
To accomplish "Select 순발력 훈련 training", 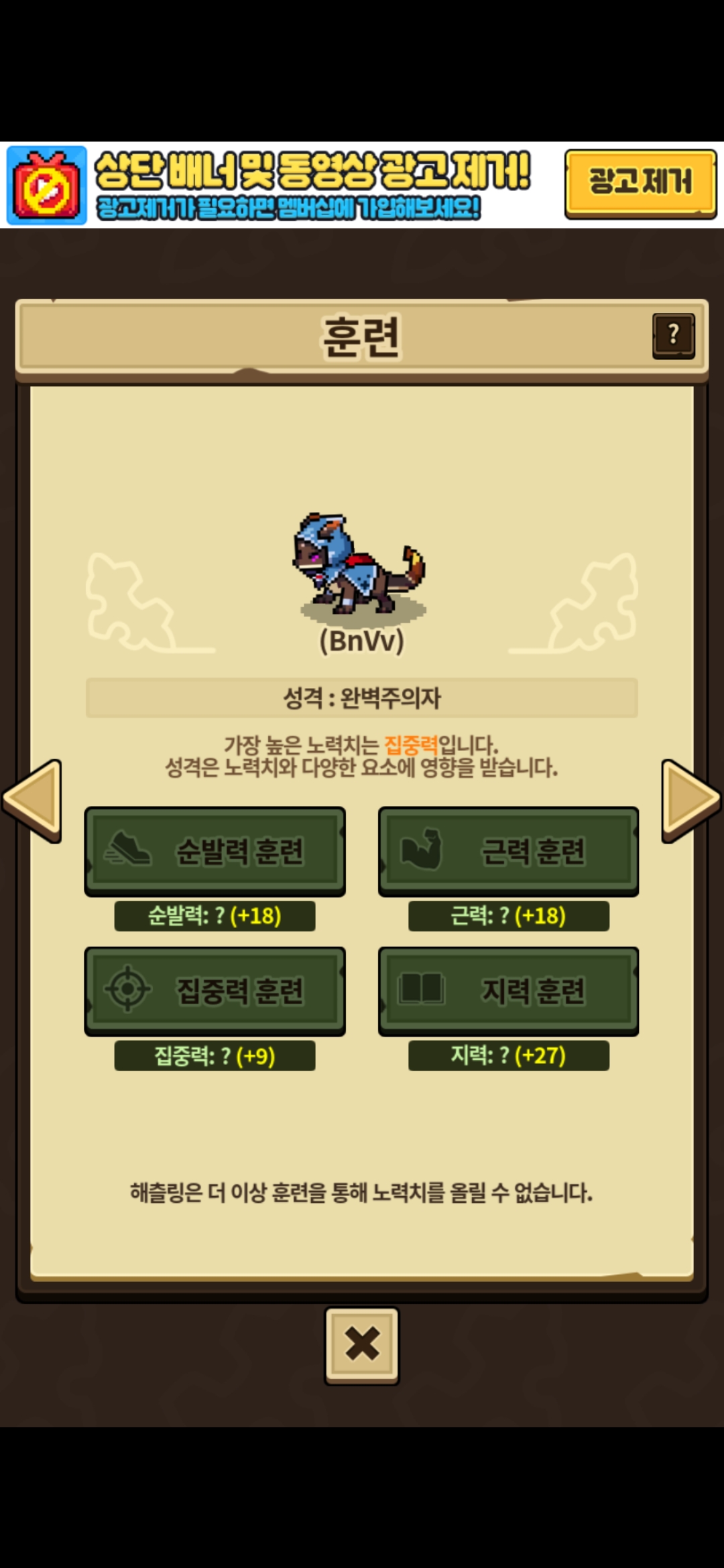I will coord(215,851).
